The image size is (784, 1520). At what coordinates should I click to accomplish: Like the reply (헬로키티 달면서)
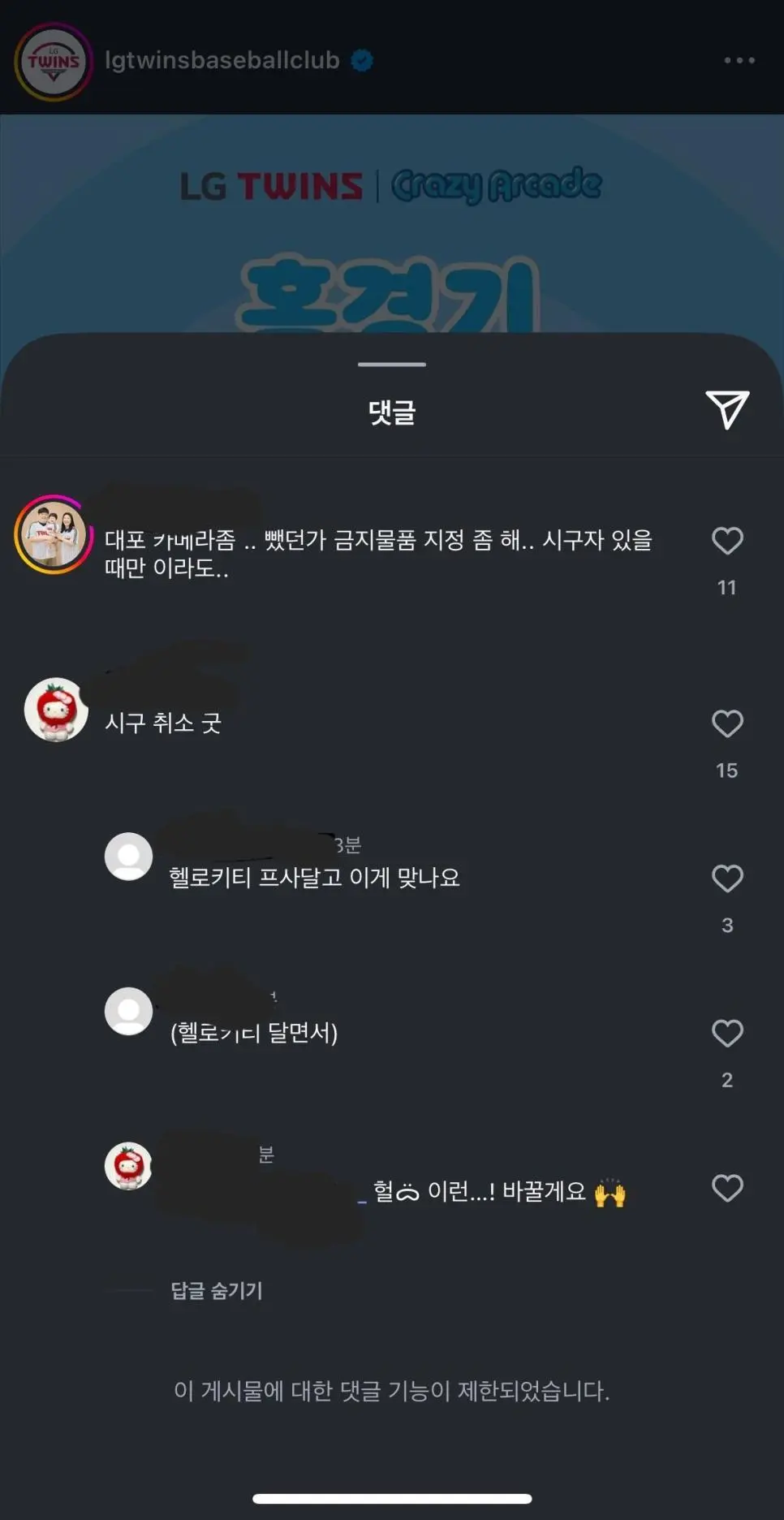tap(727, 1034)
